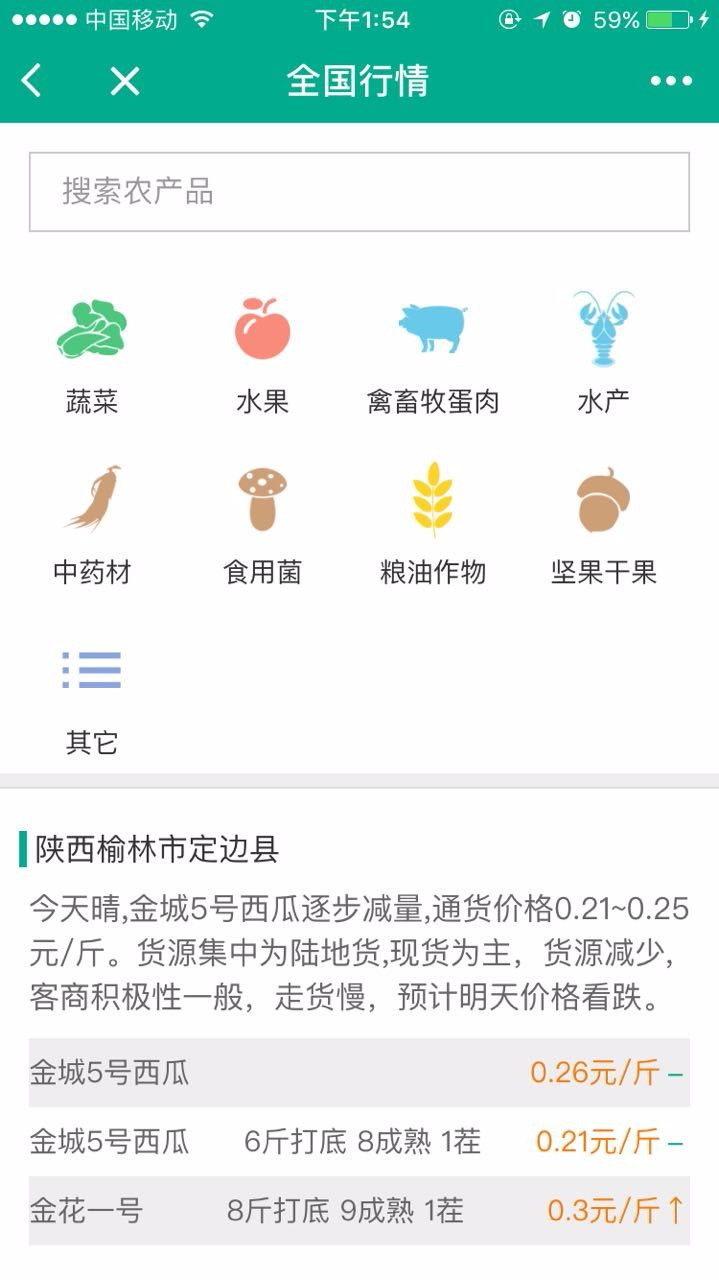View the 金城5号西瓜 6斤打底 price row
The width and height of the screenshot is (719, 1280).
(359, 1141)
